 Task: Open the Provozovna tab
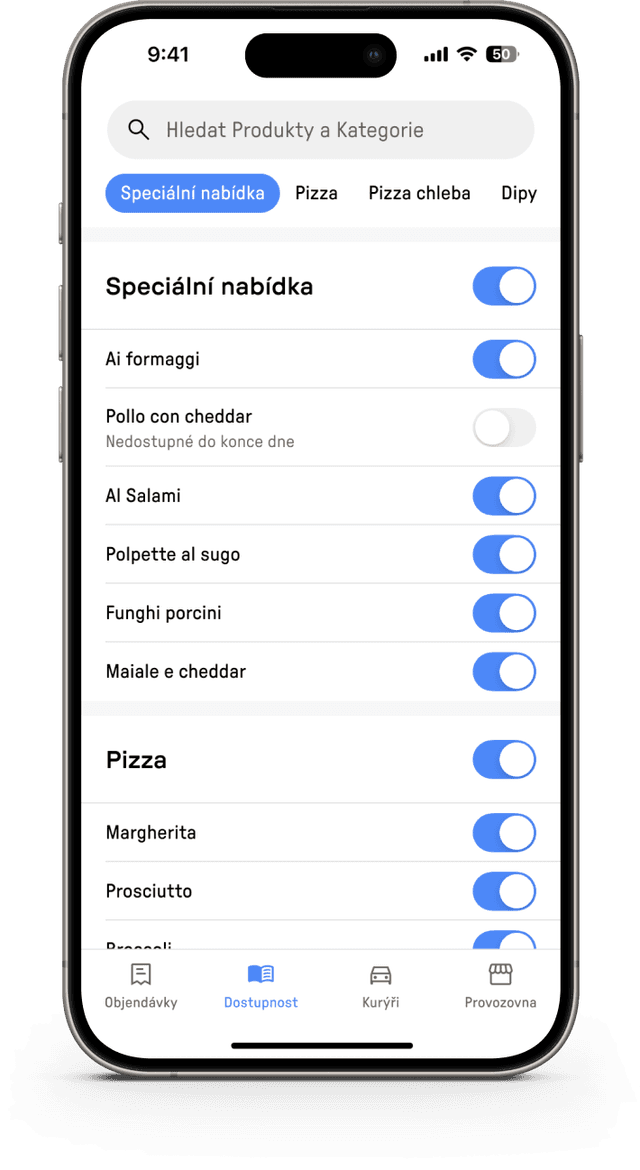pyautogui.click(x=500, y=986)
